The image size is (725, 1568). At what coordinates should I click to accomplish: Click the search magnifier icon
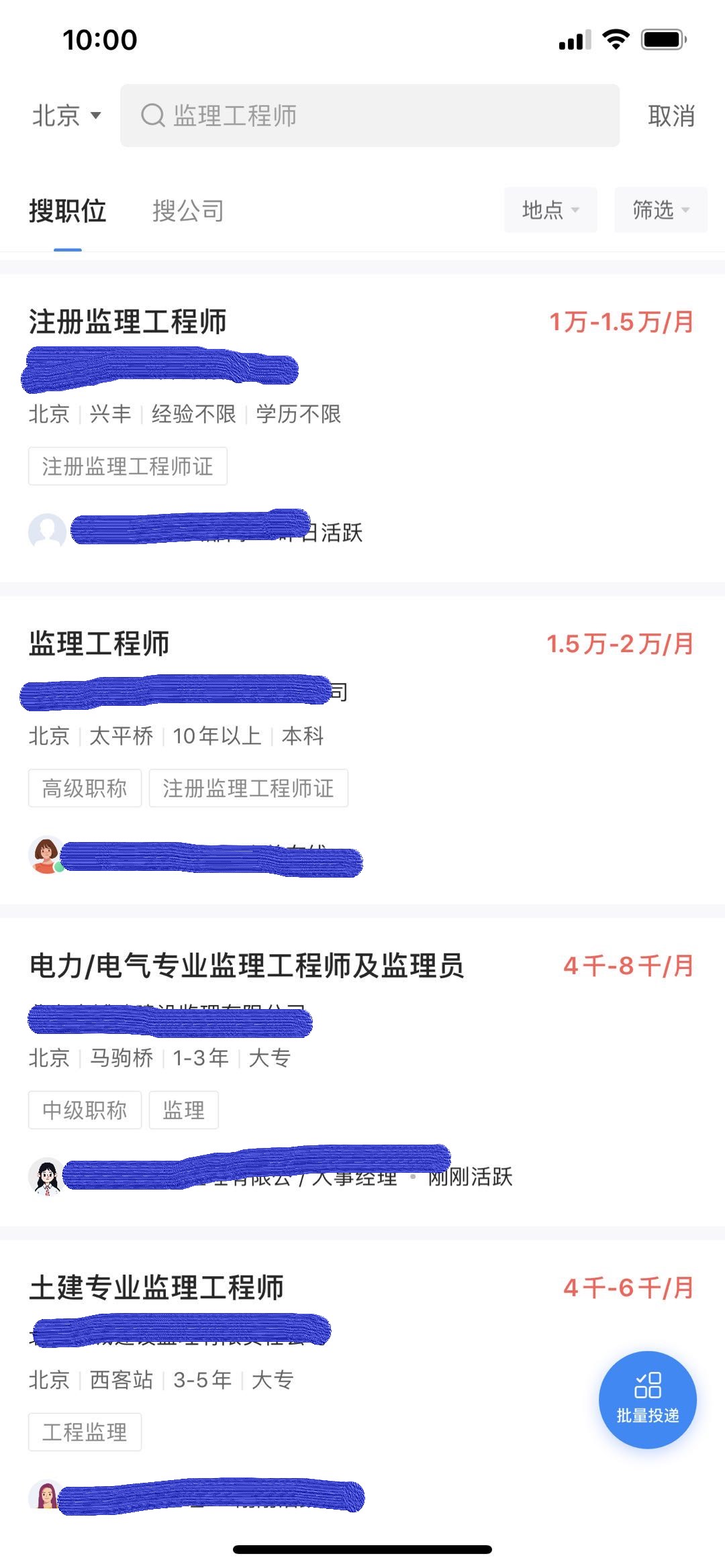154,116
